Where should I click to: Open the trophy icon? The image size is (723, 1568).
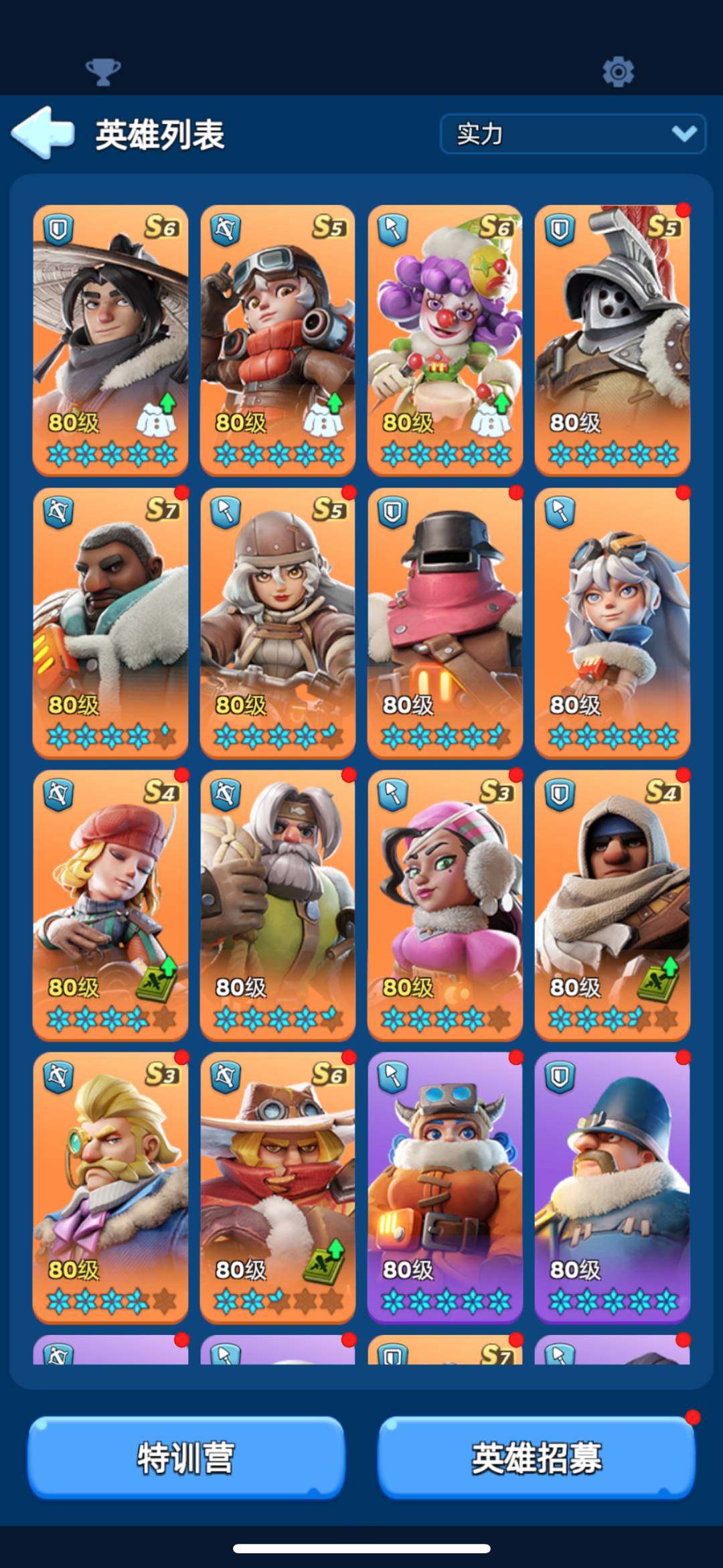(x=103, y=71)
